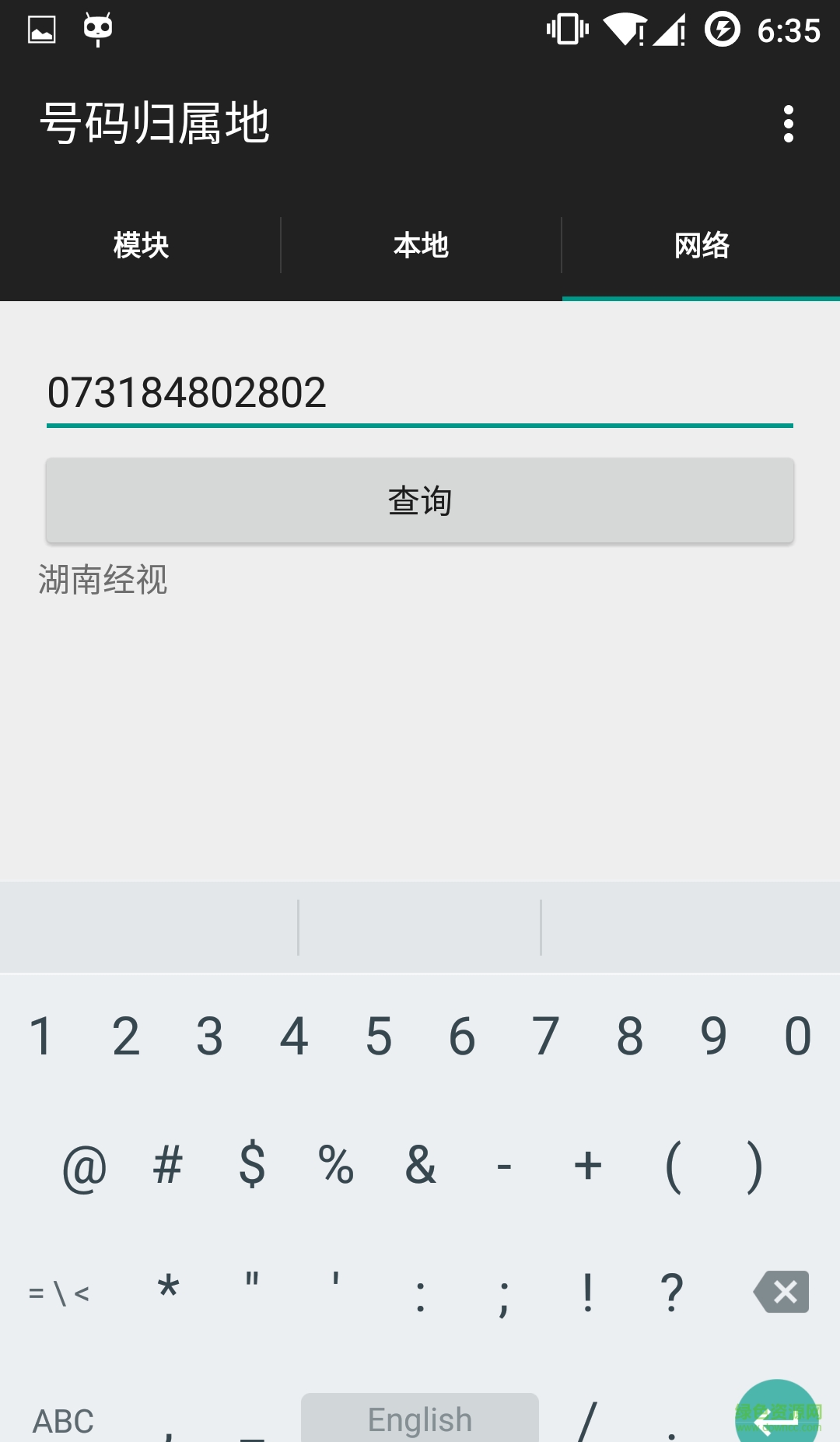Tap the 查询 button
The height and width of the screenshot is (1442, 840).
click(419, 500)
